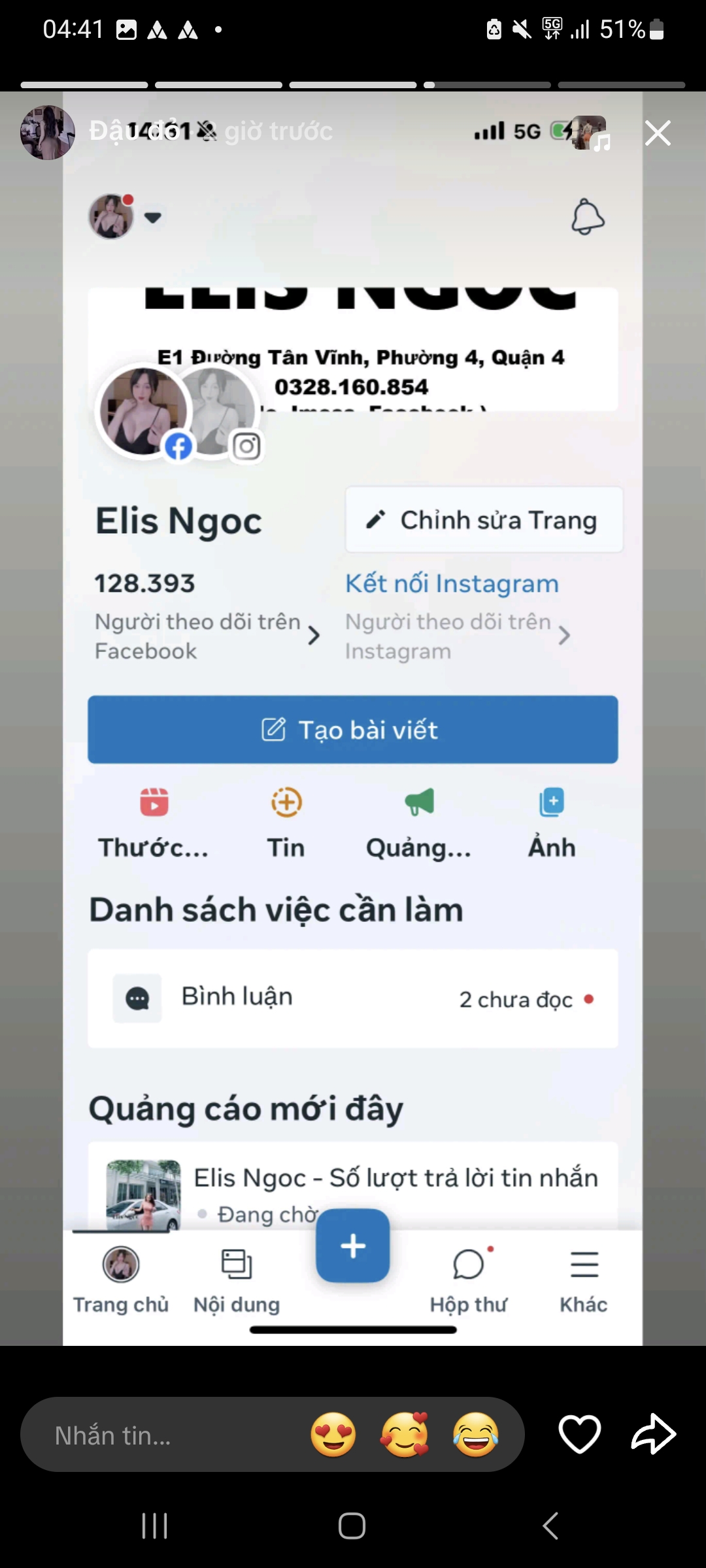Close the story viewer
706x1568 pixels.
click(658, 133)
